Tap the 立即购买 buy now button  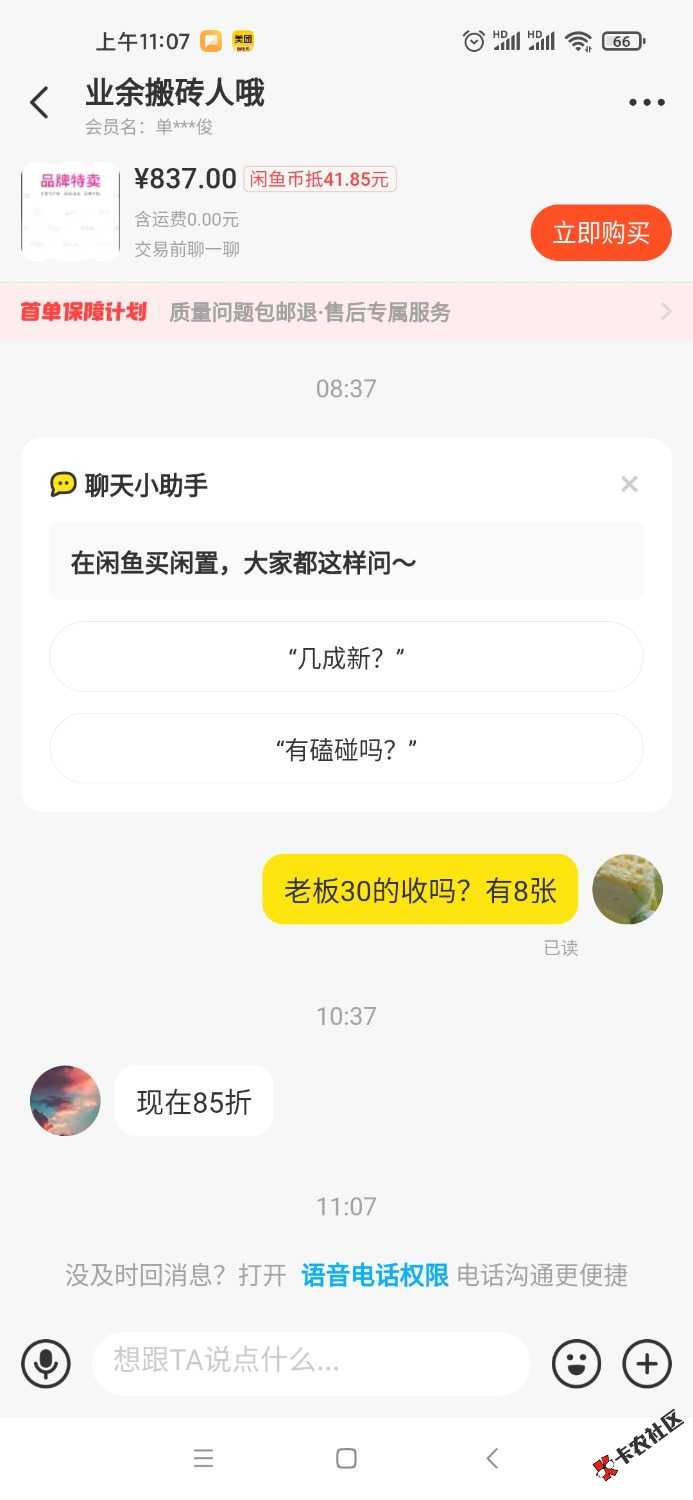601,233
